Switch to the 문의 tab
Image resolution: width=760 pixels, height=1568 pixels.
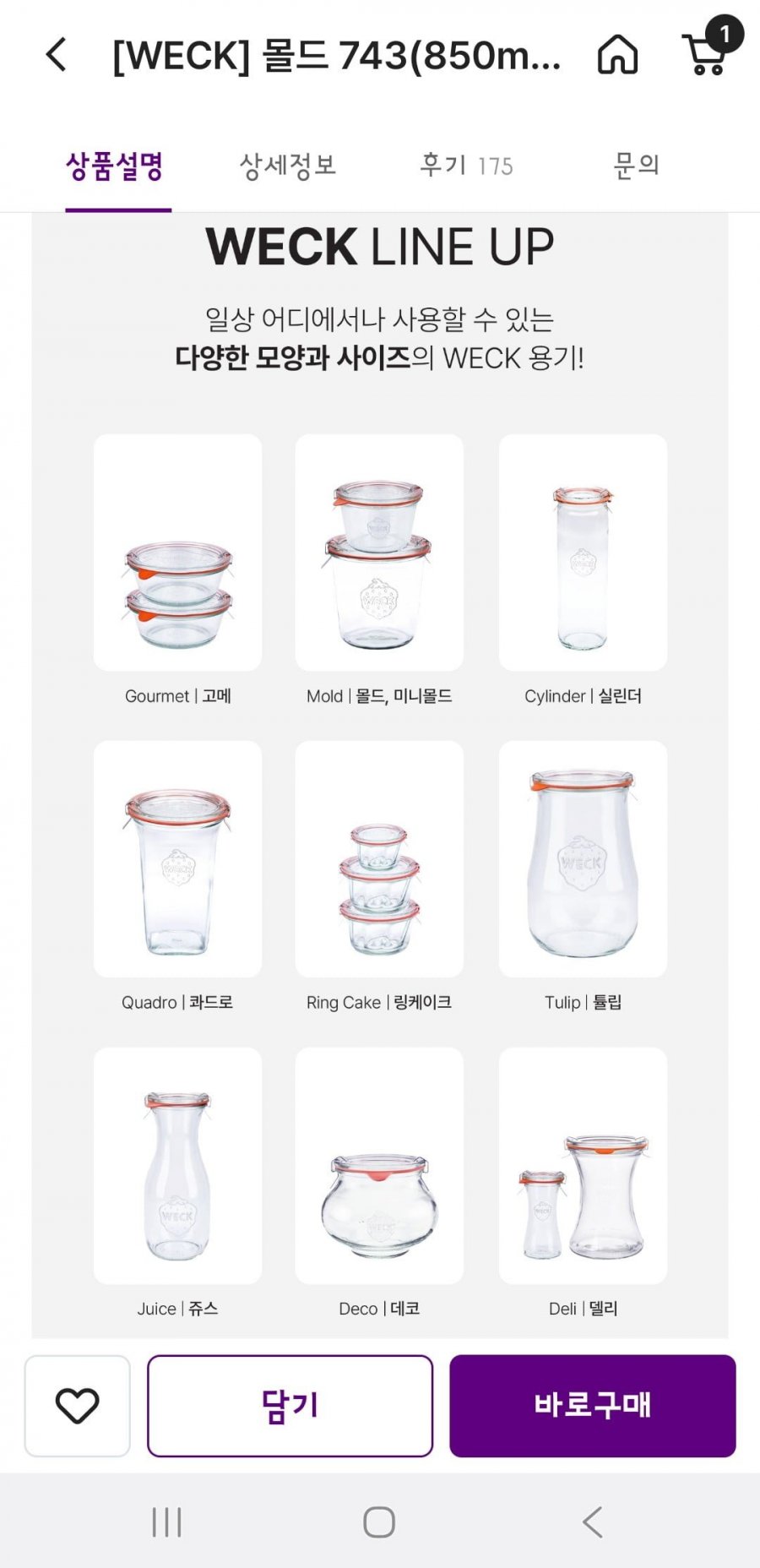(x=636, y=166)
